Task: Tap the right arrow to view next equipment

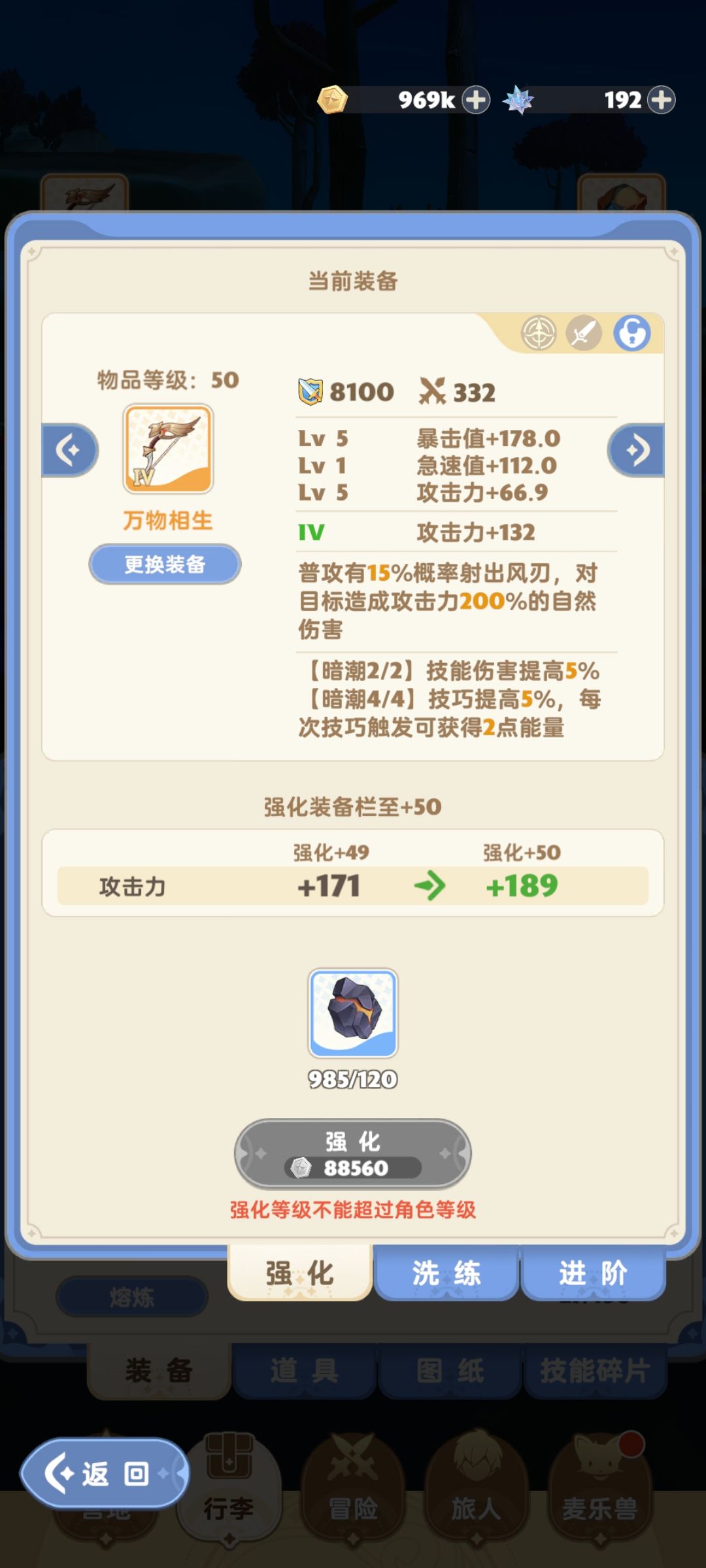Action: point(637,451)
